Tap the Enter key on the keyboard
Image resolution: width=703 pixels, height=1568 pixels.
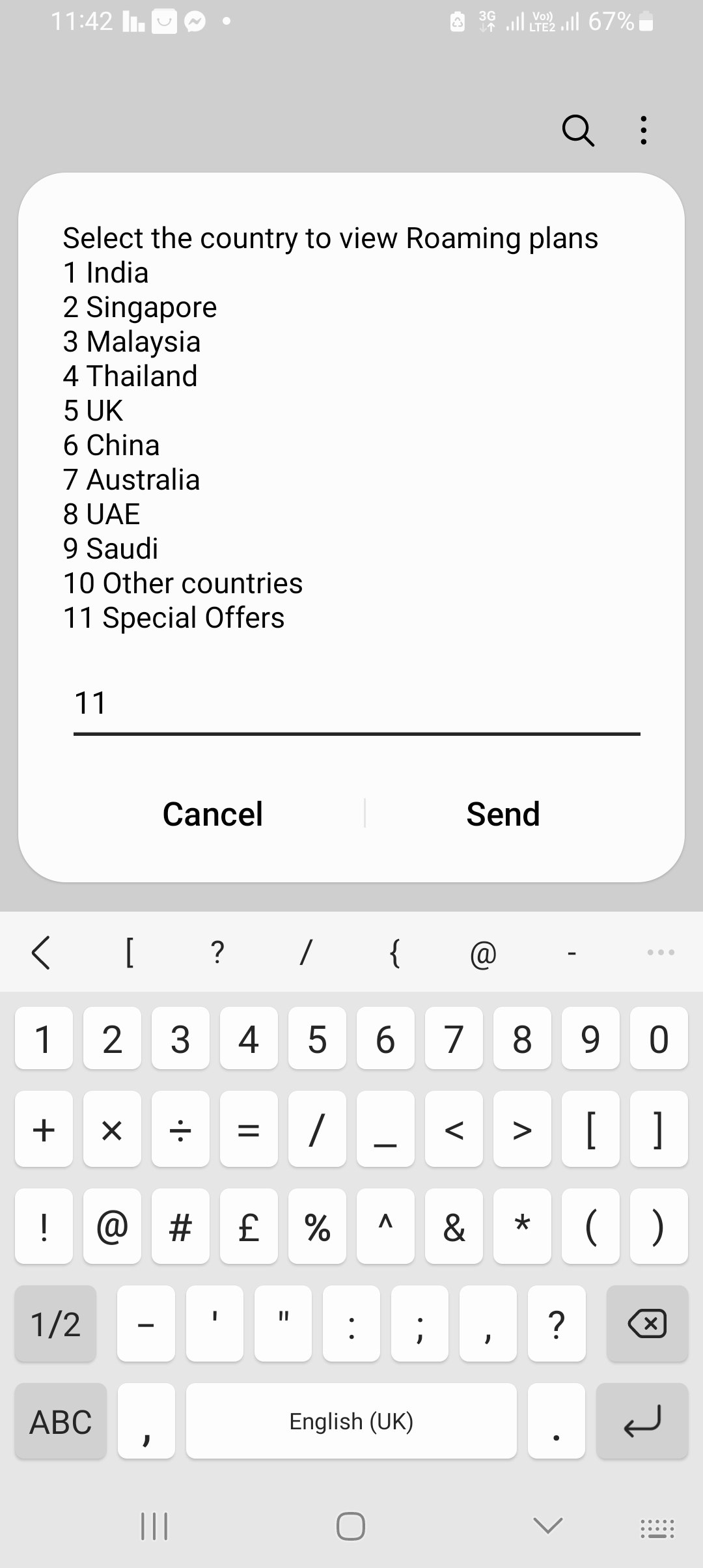tap(642, 1421)
